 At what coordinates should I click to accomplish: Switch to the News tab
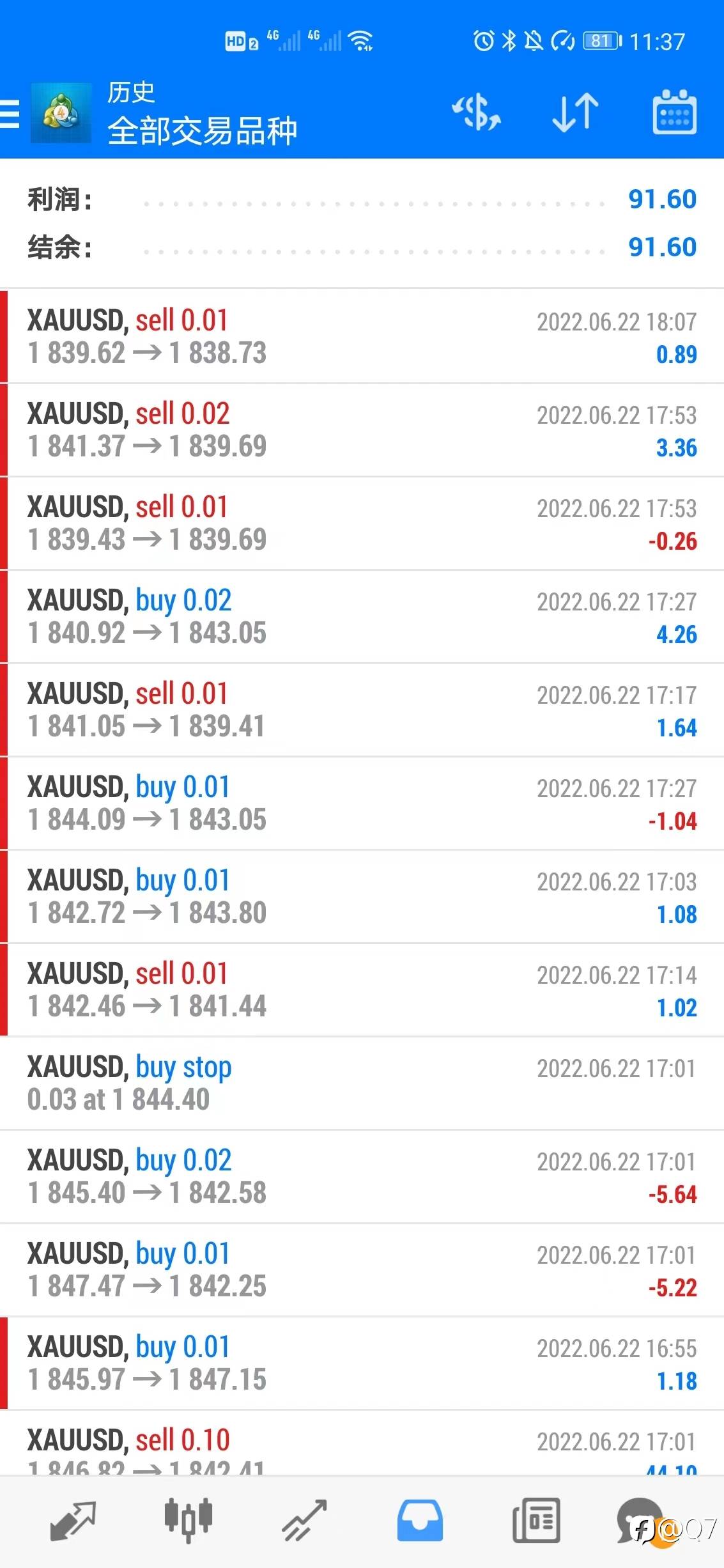535,1521
